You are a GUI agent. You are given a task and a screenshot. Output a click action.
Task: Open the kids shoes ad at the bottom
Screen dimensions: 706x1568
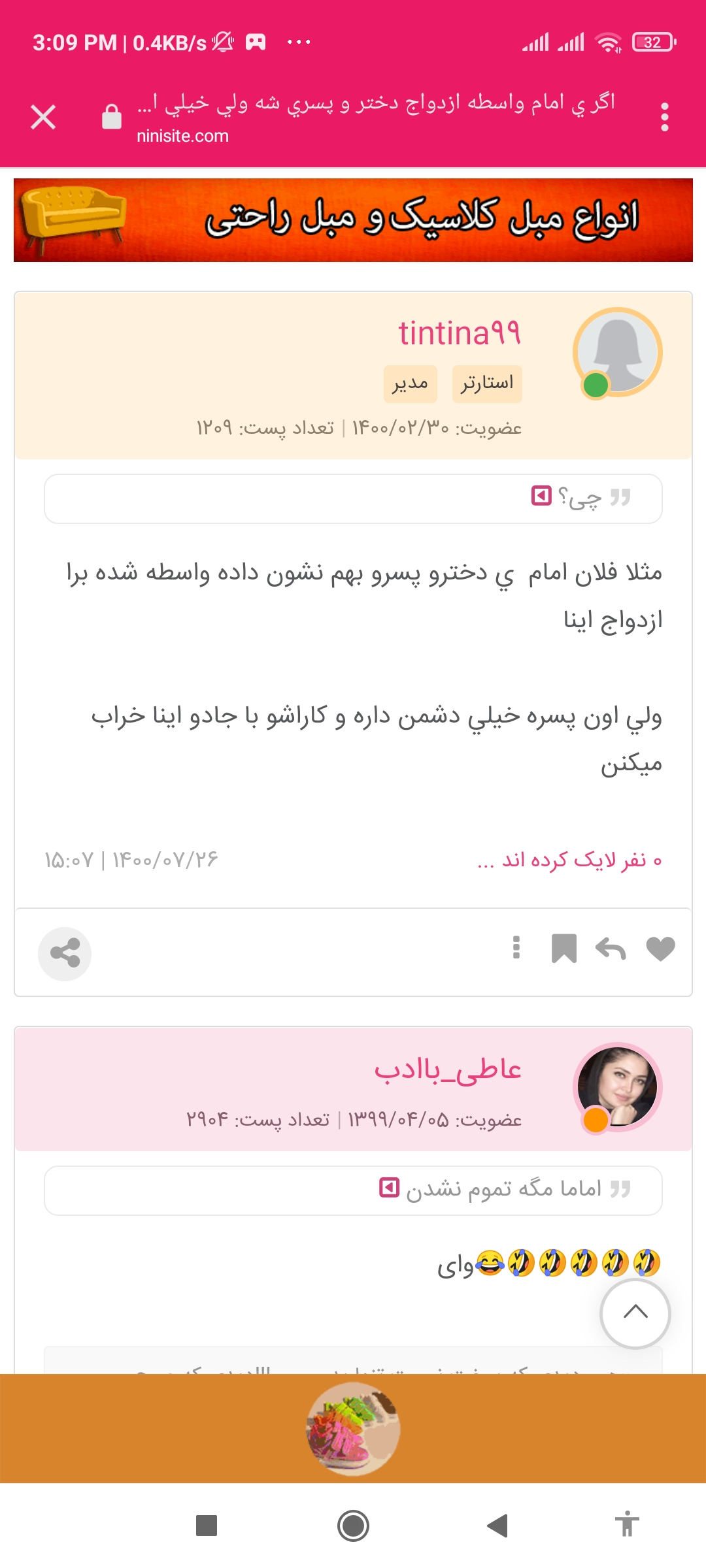point(353,1428)
